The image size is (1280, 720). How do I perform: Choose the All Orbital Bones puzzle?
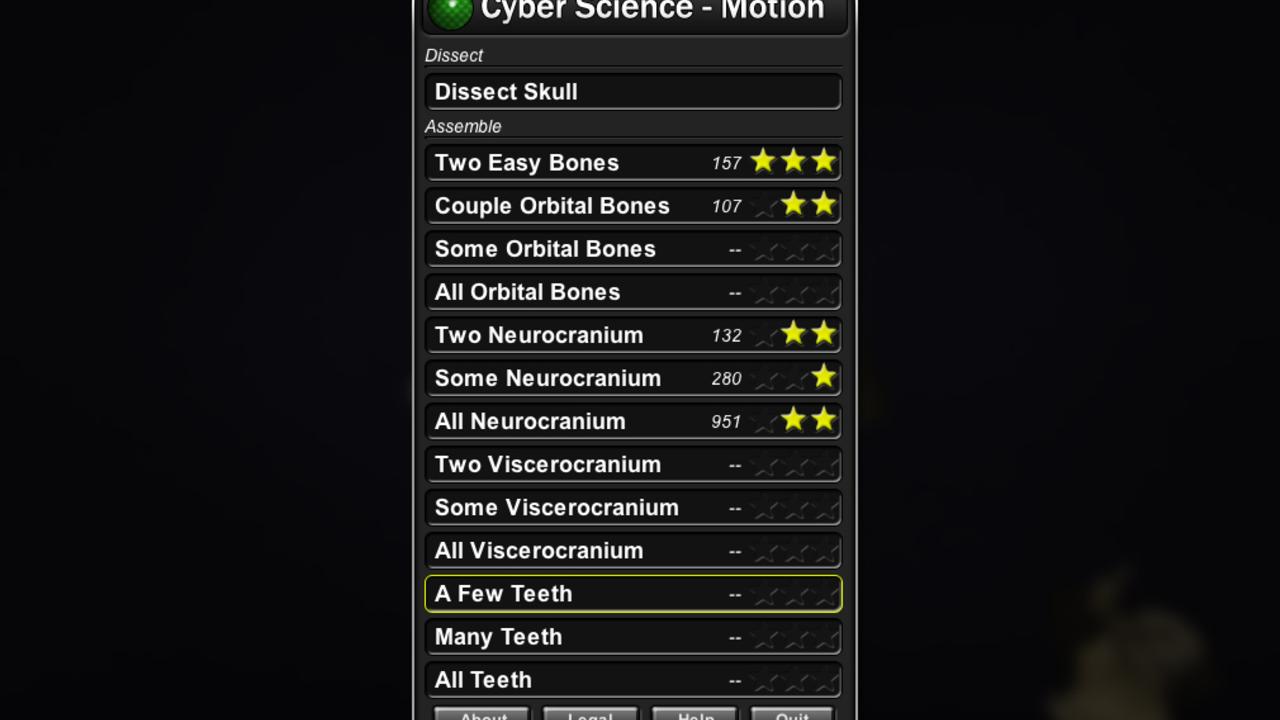pos(632,292)
